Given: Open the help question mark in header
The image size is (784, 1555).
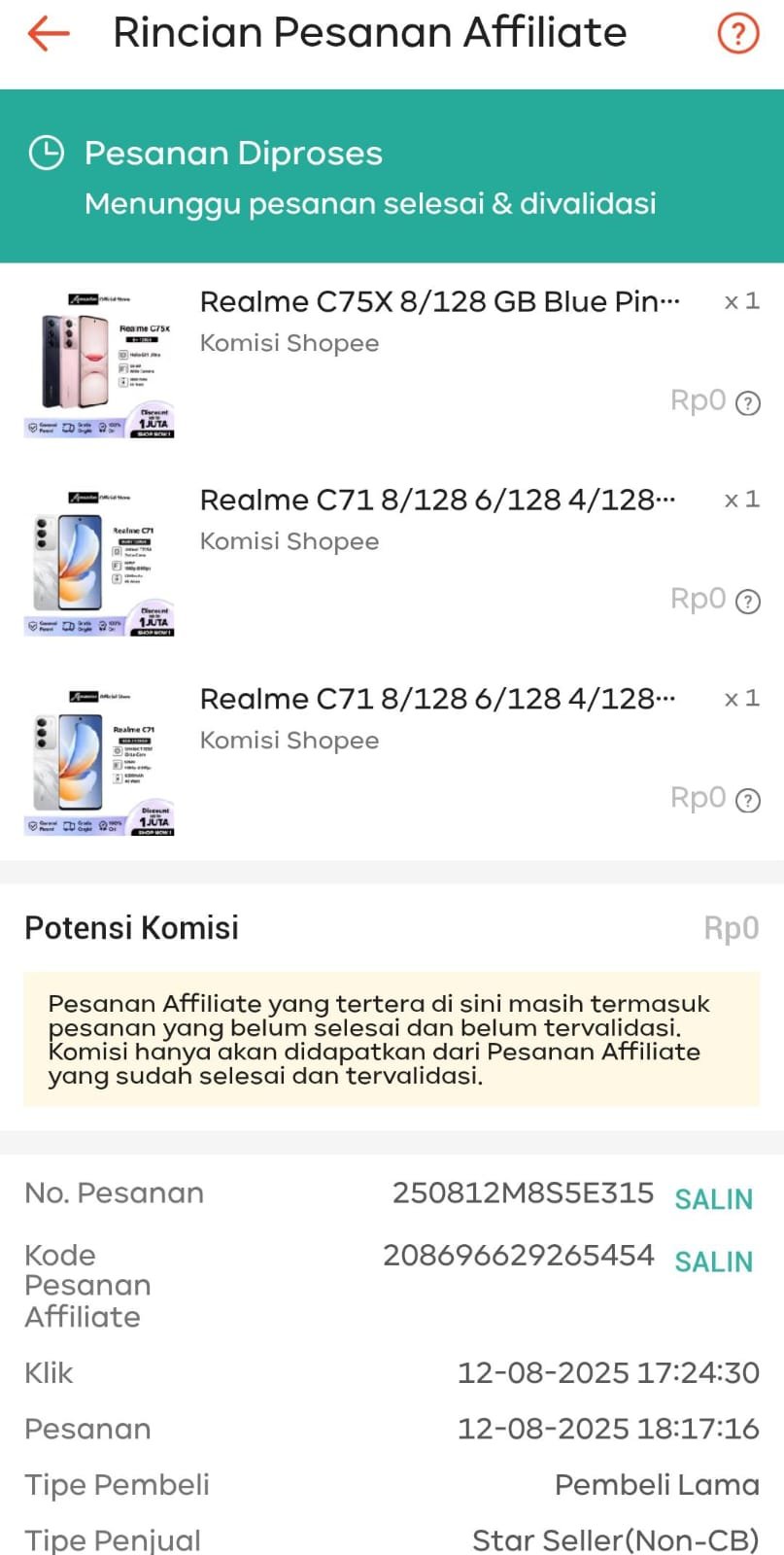Looking at the screenshot, I should pyautogui.click(x=737, y=34).
